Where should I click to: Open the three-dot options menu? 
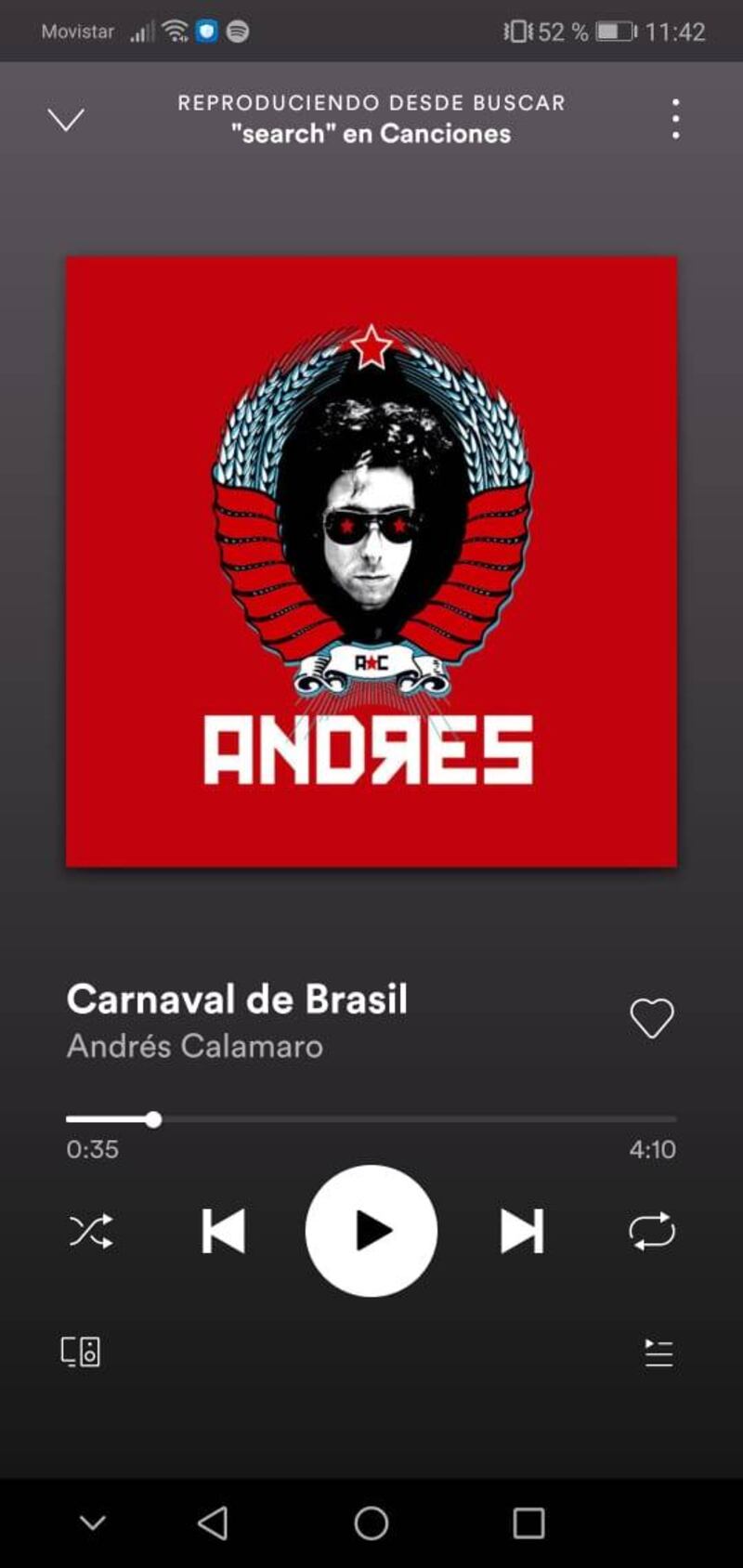(x=675, y=119)
